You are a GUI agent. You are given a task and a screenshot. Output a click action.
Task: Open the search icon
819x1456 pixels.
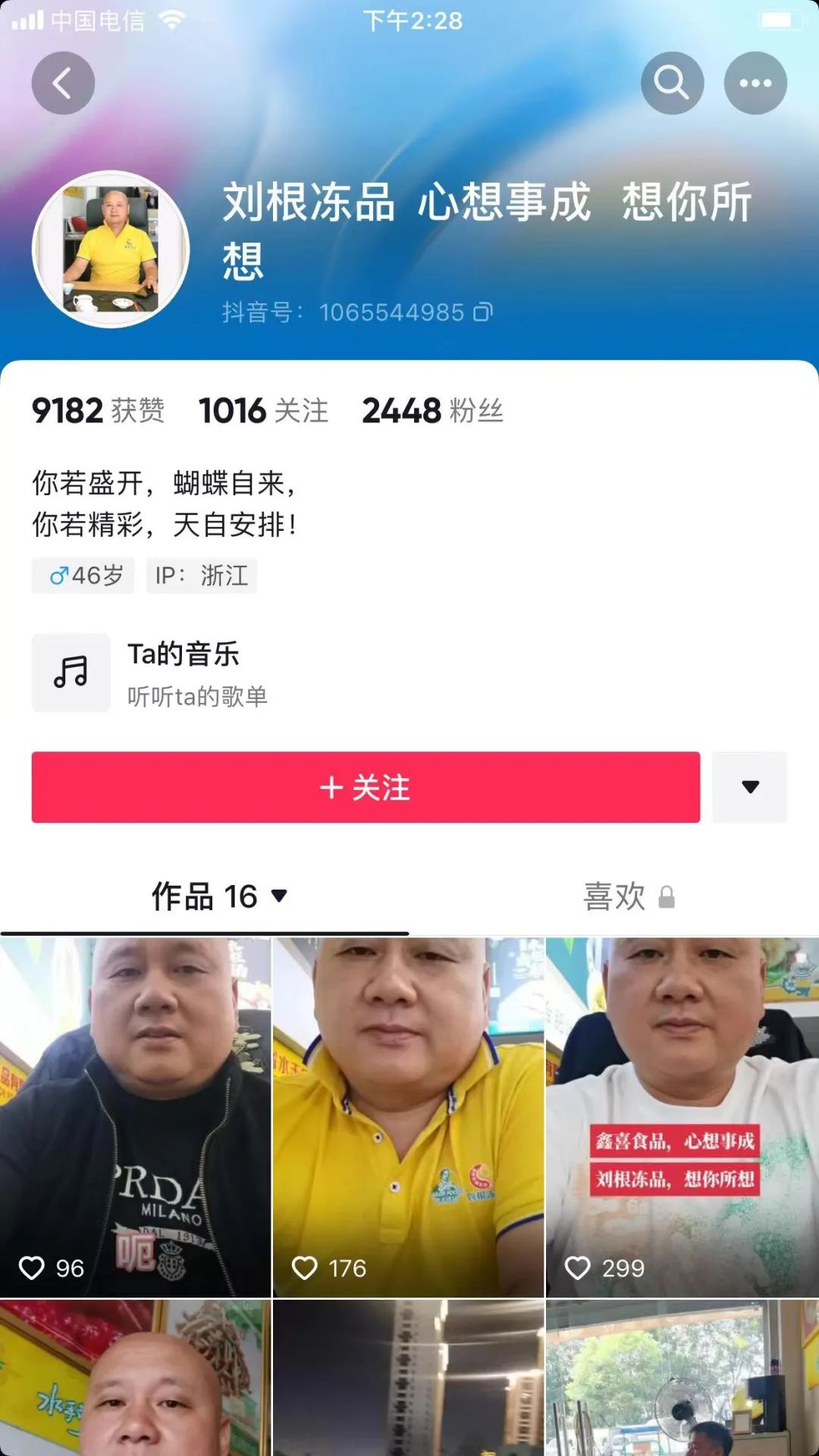(671, 82)
